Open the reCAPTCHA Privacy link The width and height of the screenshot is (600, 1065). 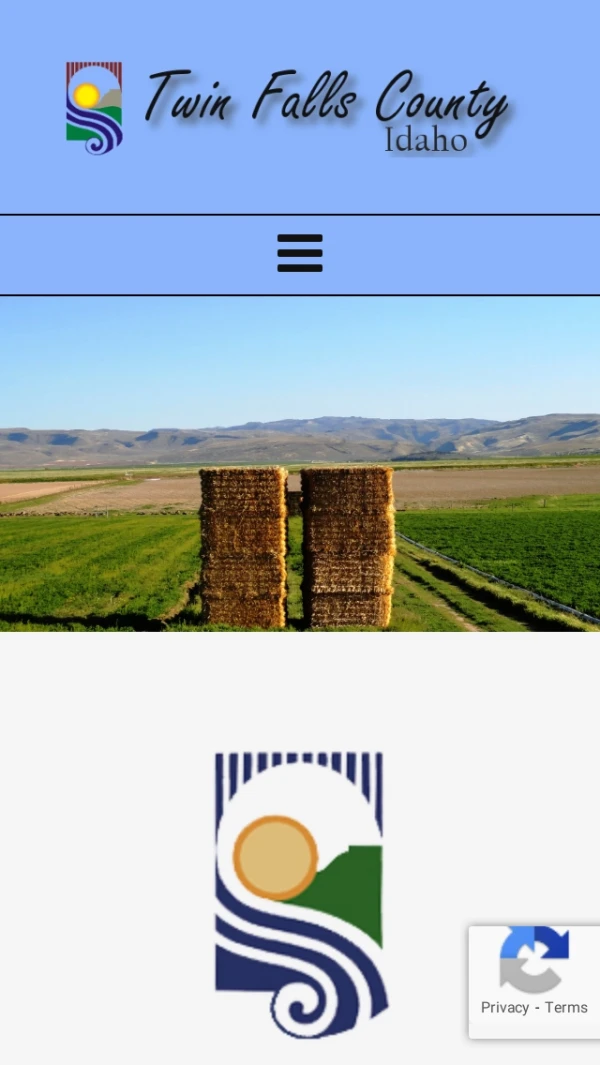pyautogui.click(x=504, y=1007)
